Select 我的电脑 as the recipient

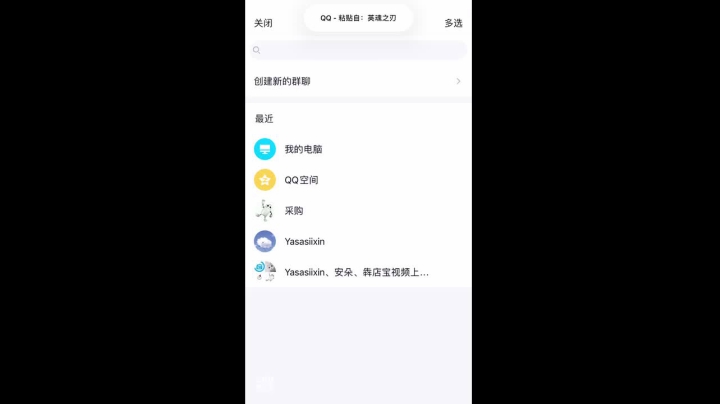pos(303,149)
